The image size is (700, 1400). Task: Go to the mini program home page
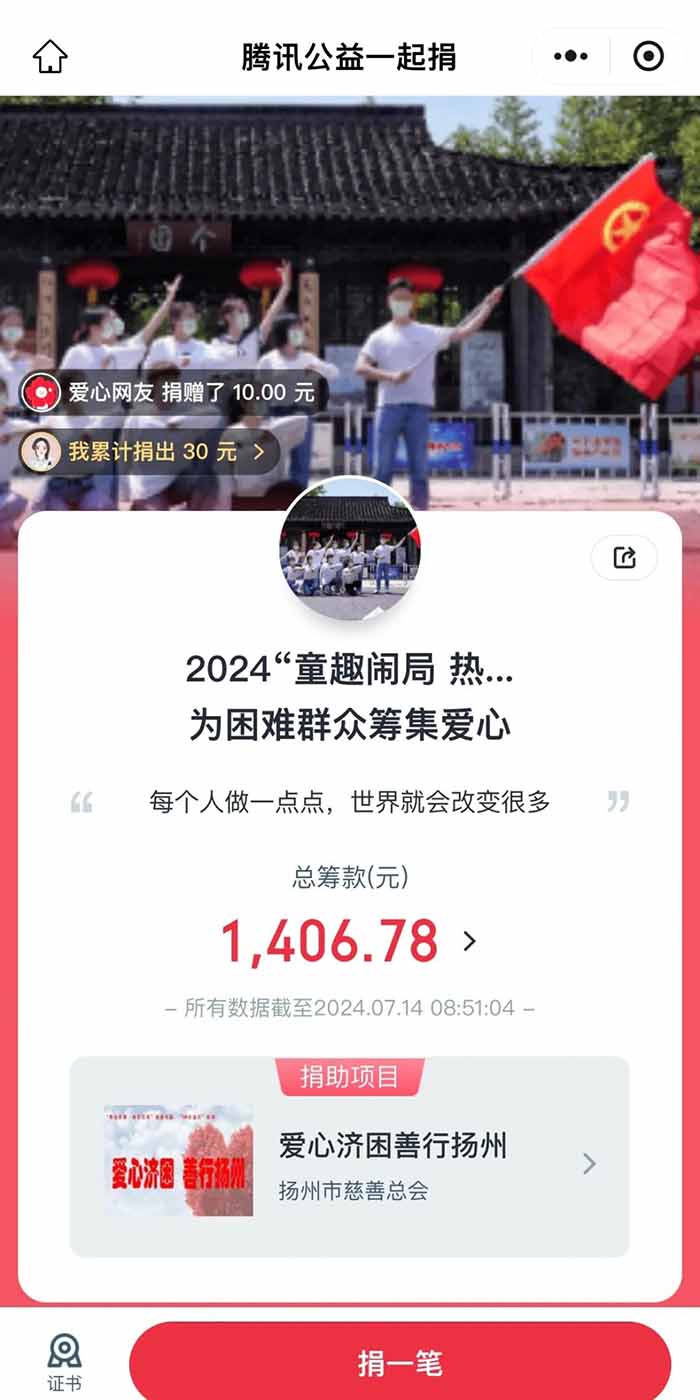click(x=50, y=56)
